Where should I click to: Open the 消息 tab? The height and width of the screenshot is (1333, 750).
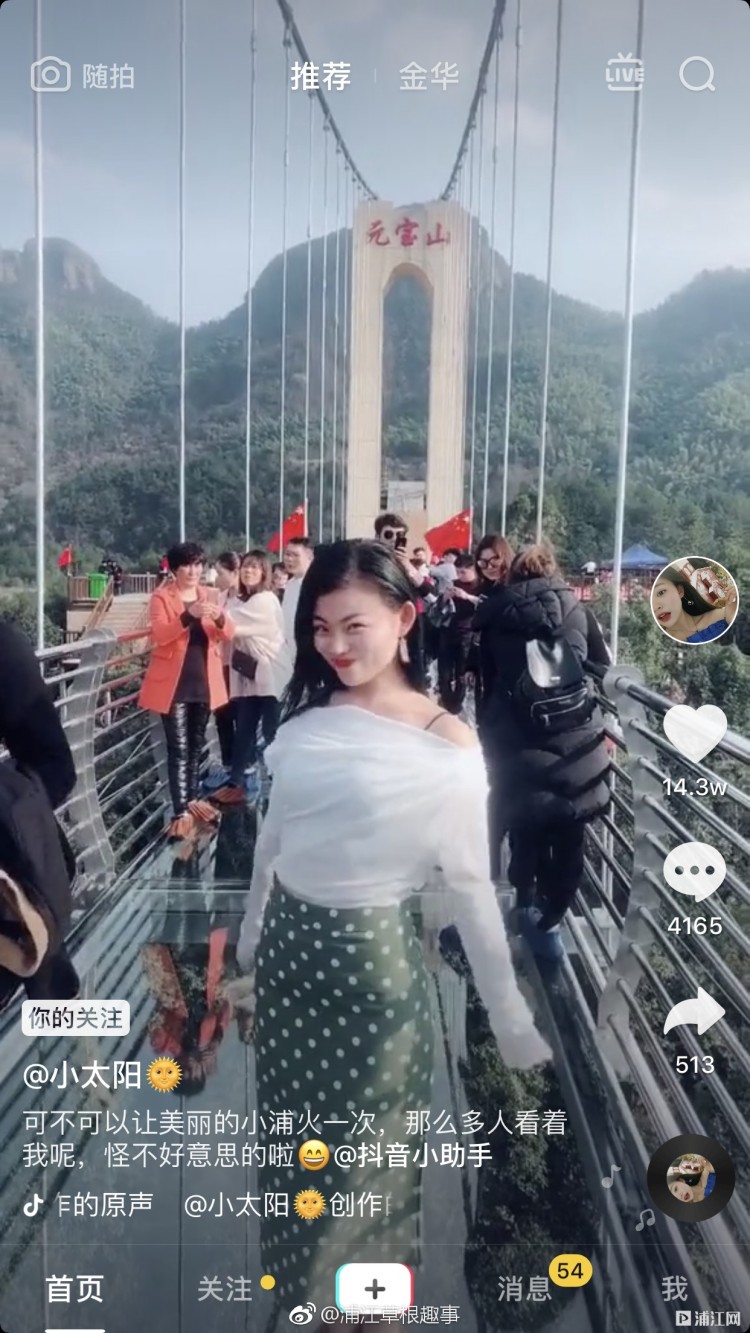coord(525,1289)
